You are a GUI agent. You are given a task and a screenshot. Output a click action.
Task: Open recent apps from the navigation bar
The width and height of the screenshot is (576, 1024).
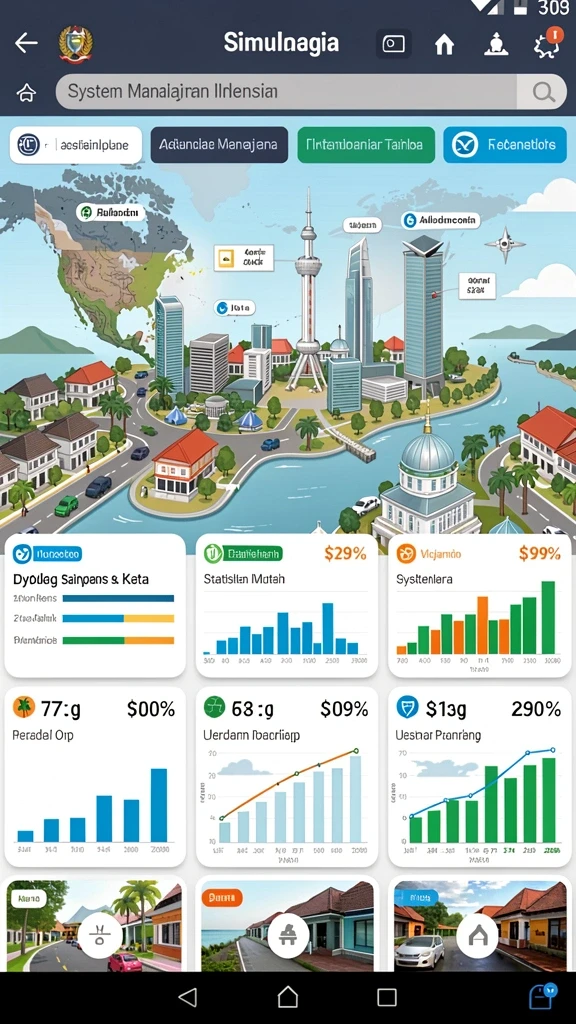click(x=387, y=997)
